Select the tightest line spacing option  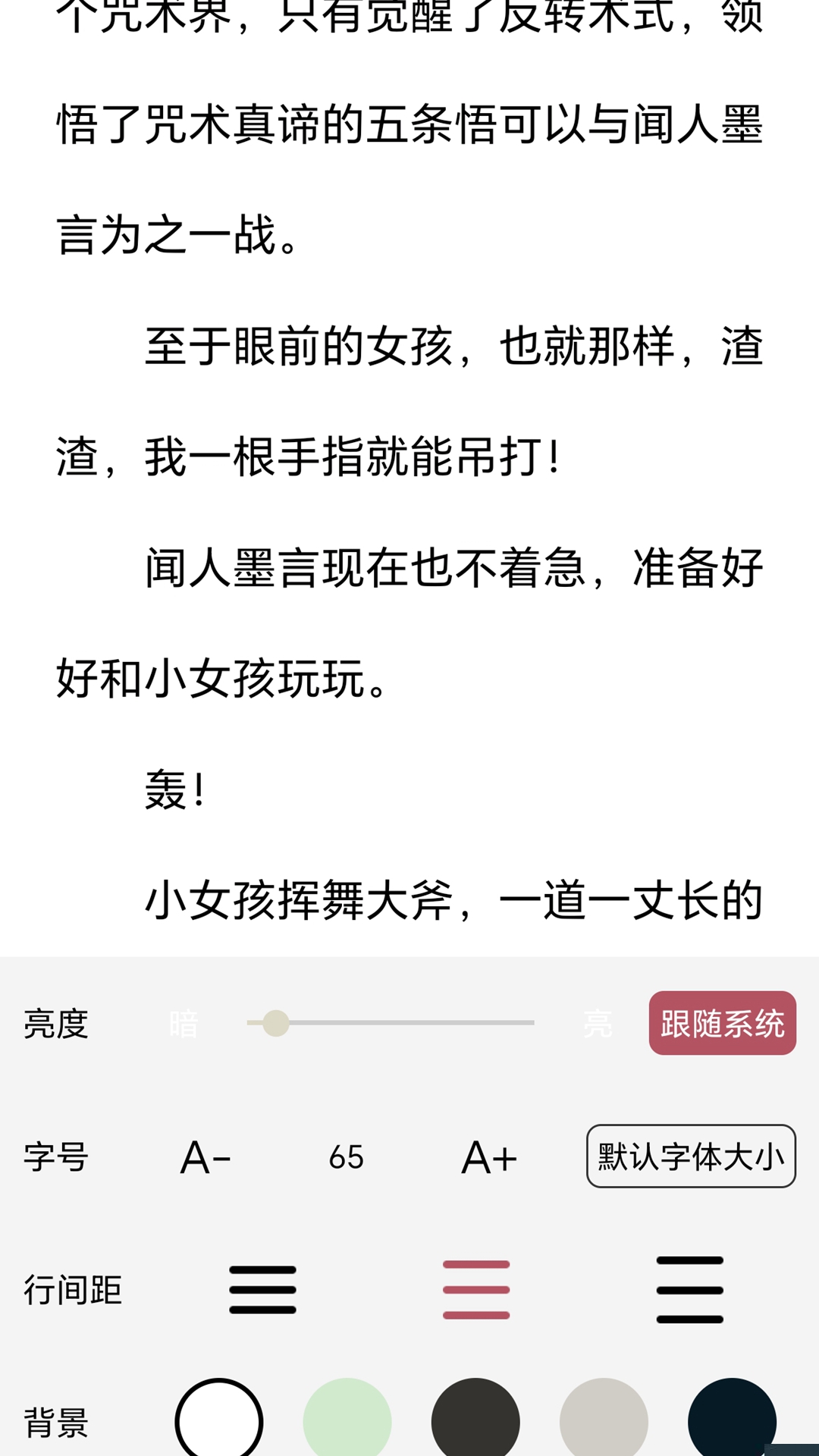point(262,1289)
